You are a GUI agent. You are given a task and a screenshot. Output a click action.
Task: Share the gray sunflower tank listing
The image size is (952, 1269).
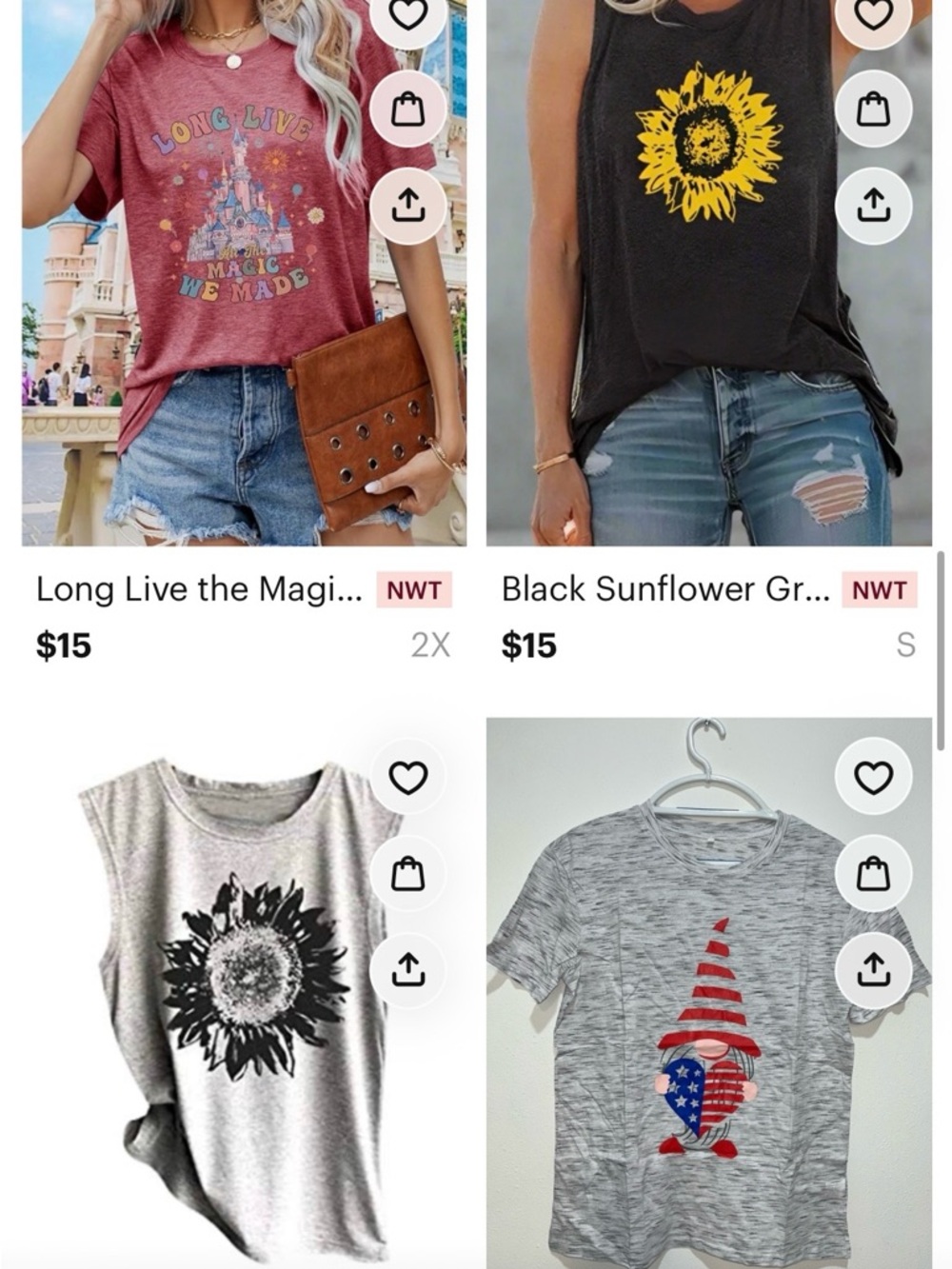[x=409, y=968]
